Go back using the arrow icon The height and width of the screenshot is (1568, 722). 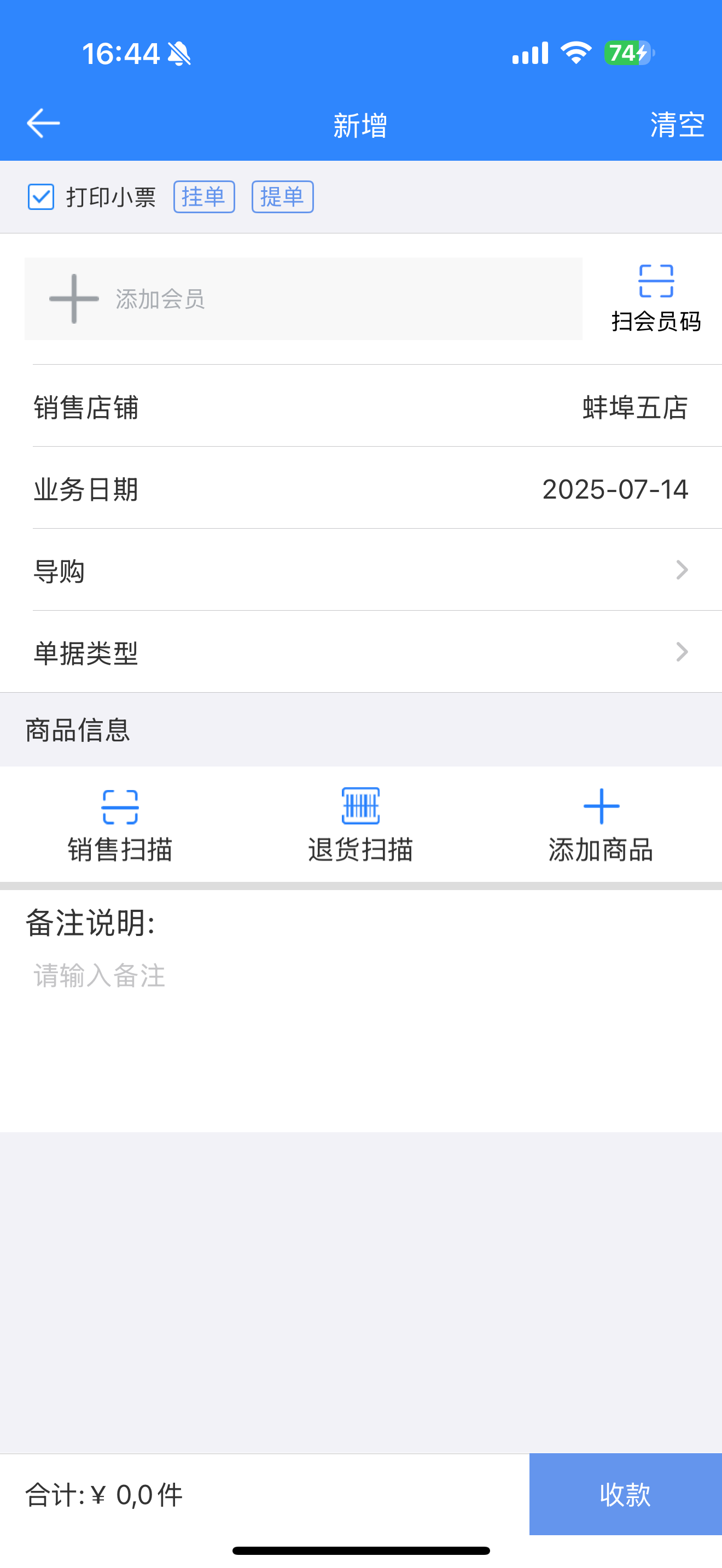(43, 124)
